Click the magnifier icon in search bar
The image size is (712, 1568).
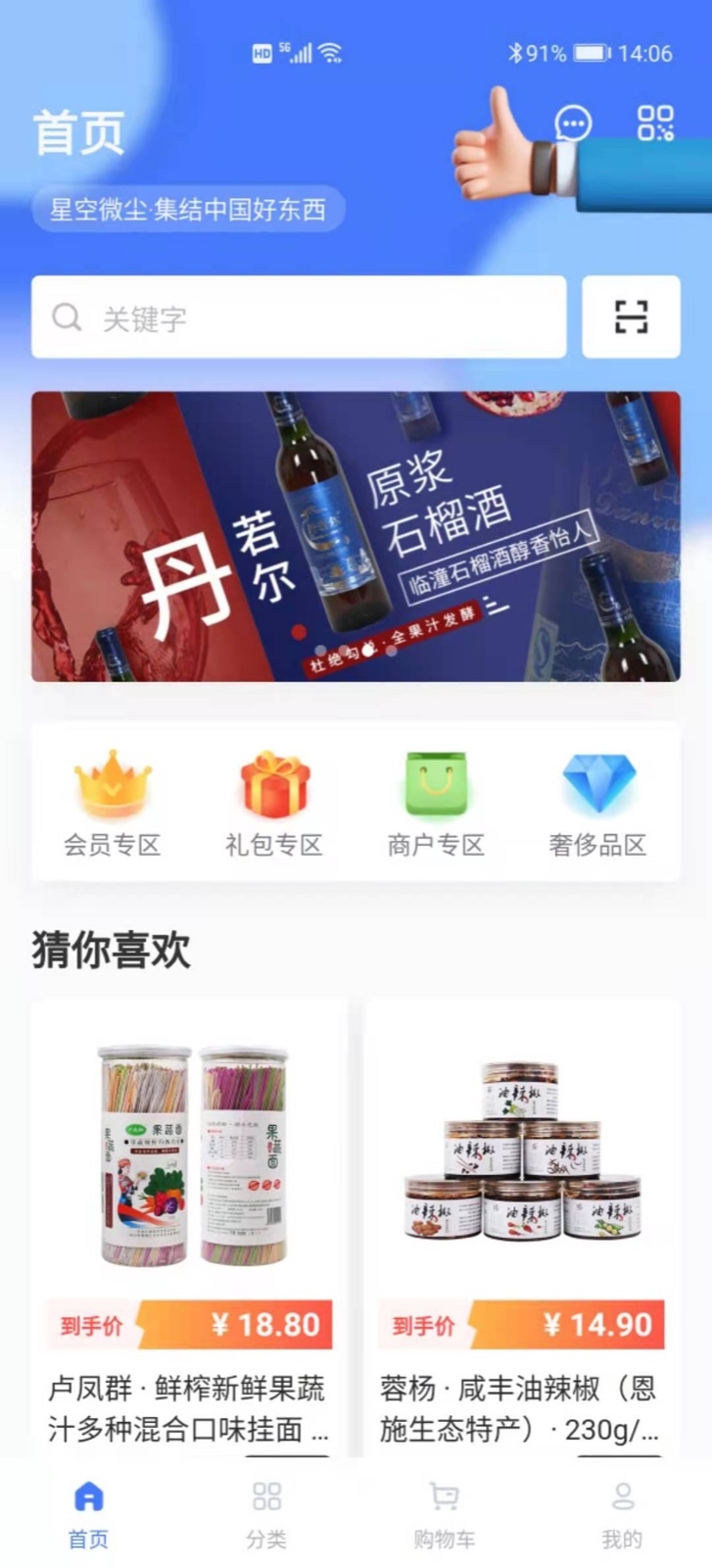click(66, 318)
